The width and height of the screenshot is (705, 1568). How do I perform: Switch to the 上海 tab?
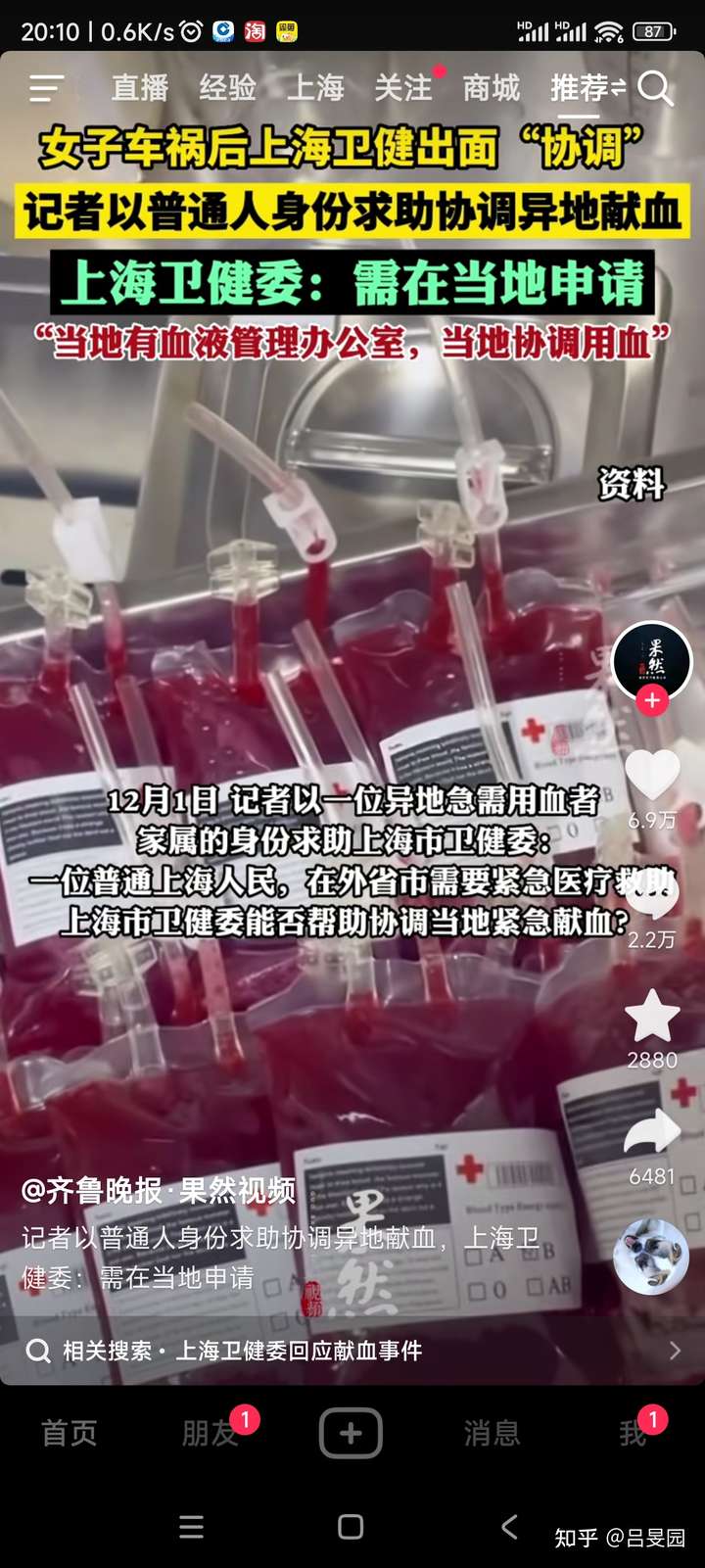[x=315, y=88]
